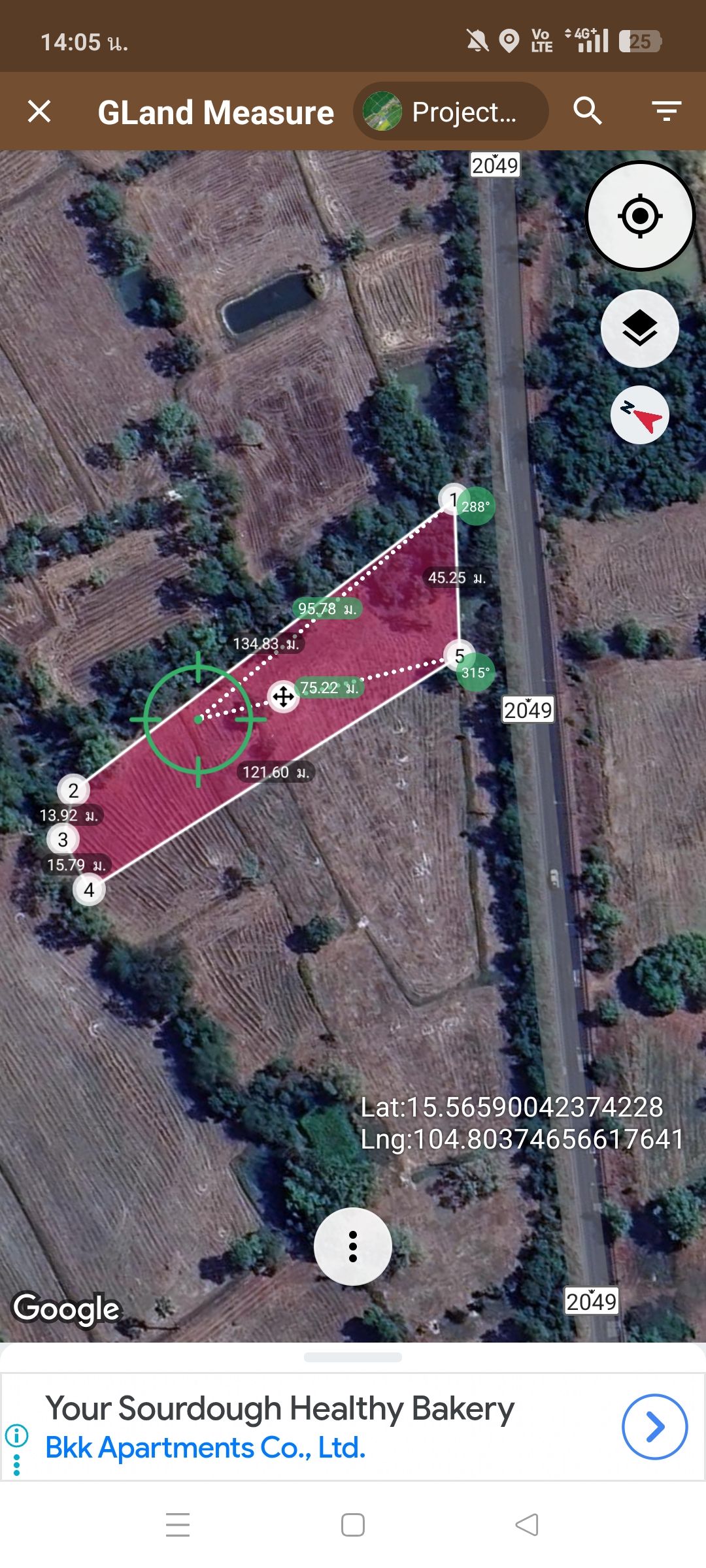This screenshot has width=706, height=1568.
Task: Select point marker 1
Action: (x=453, y=500)
